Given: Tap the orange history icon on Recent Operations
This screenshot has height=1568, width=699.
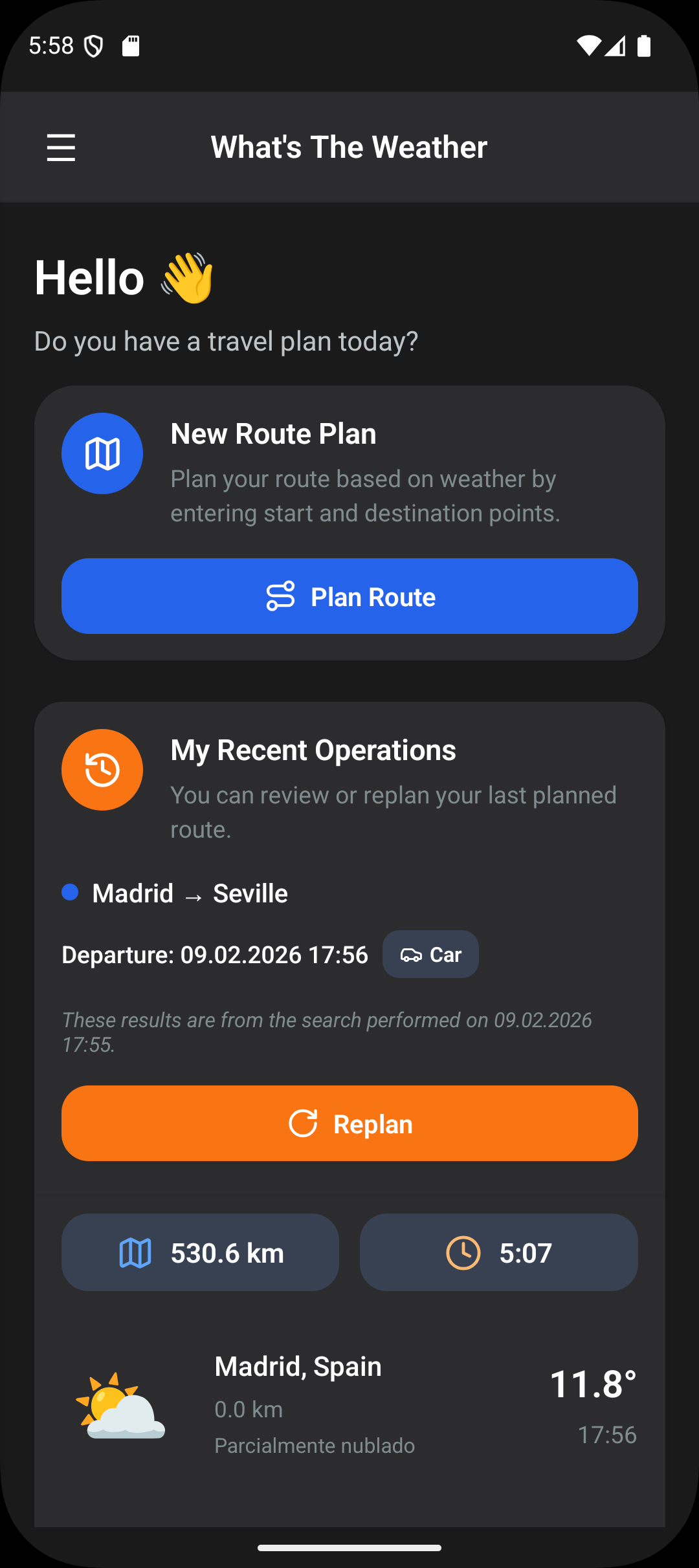Looking at the screenshot, I should 102,770.
